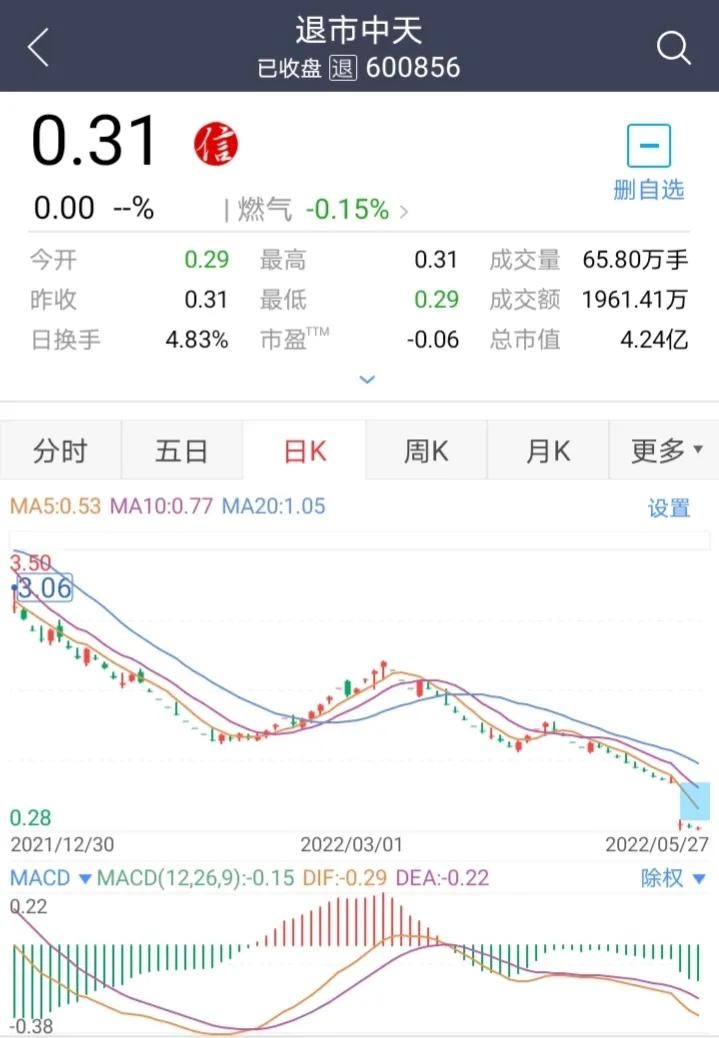Remove this stock from watchlist (删自选)
Image resolution: width=719 pixels, height=1038 pixels.
click(x=648, y=162)
